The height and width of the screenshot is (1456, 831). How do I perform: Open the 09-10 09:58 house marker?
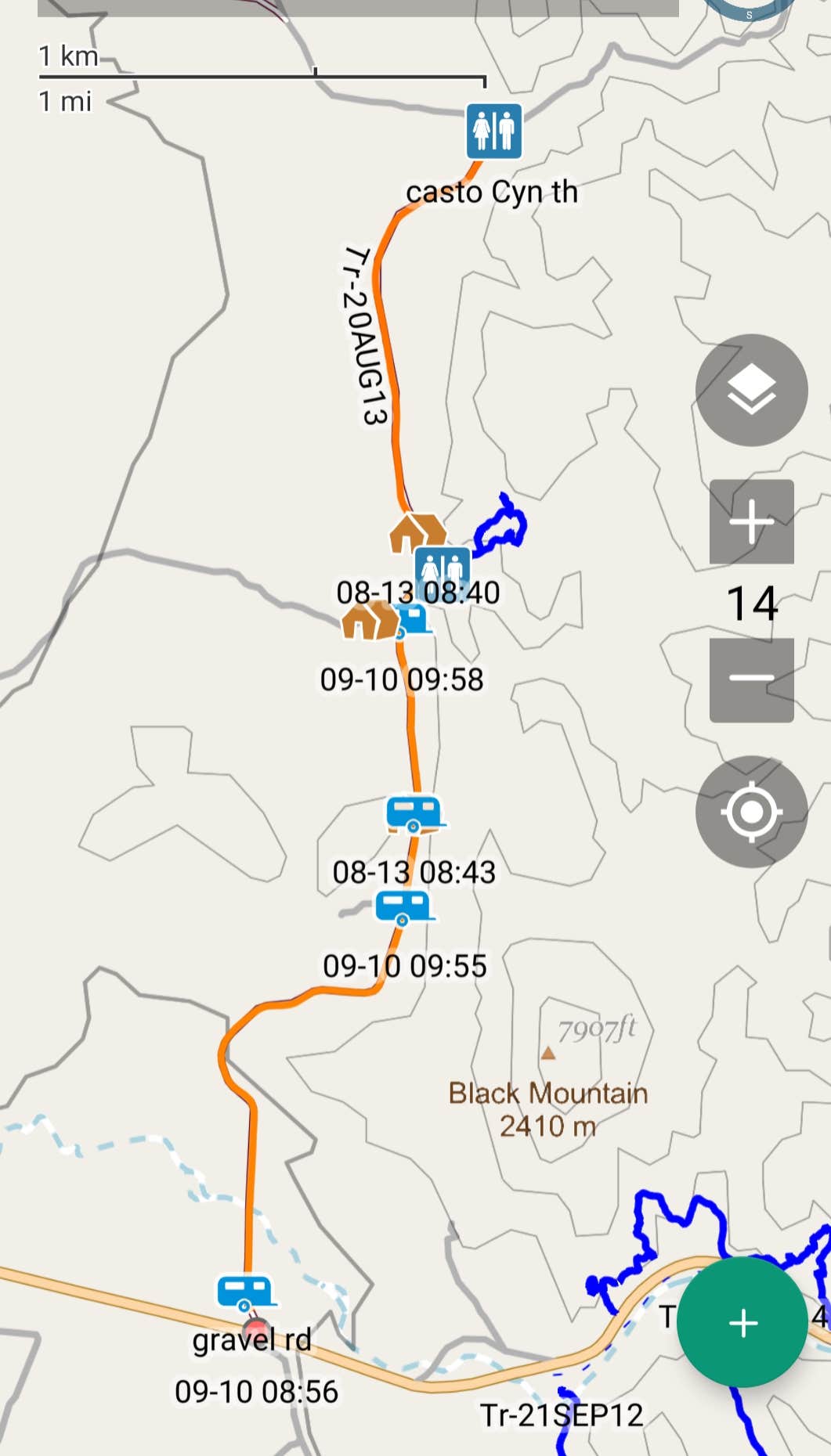pos(367,621)
